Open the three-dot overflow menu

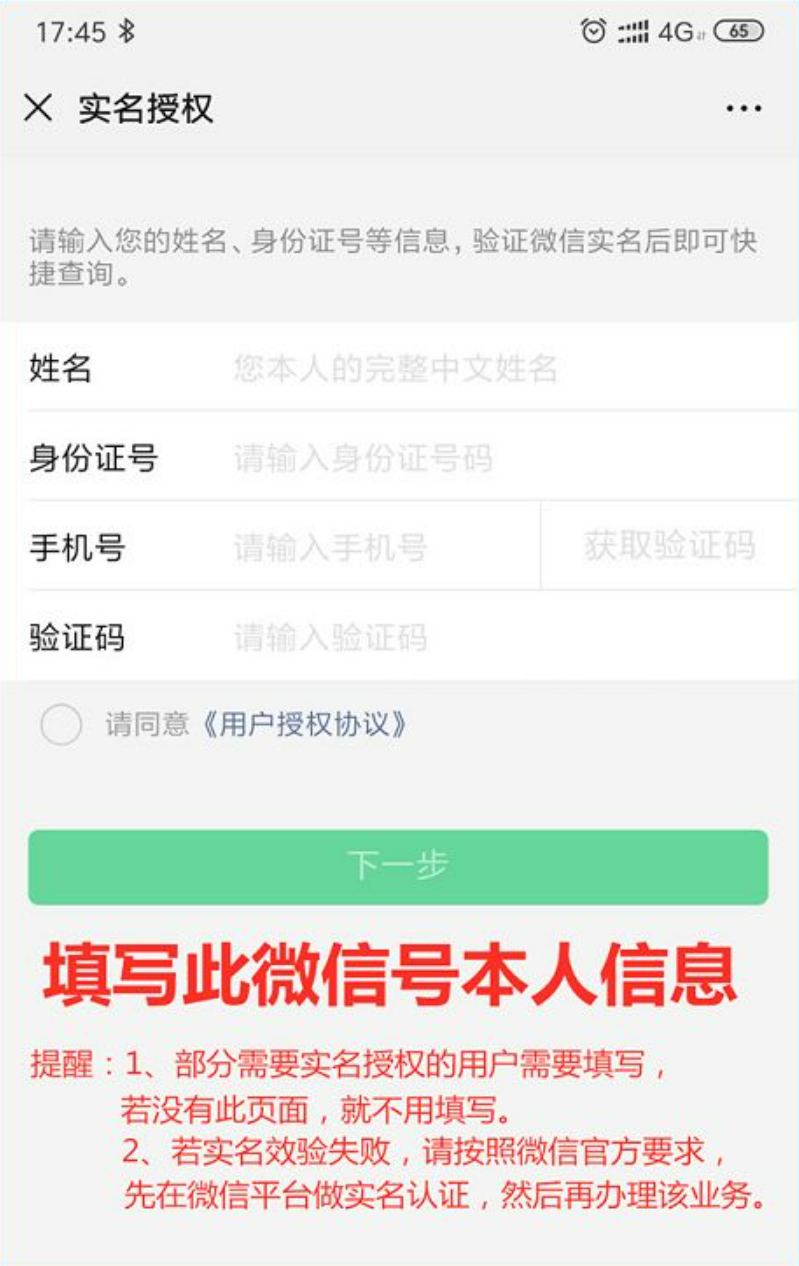point(743,109)
